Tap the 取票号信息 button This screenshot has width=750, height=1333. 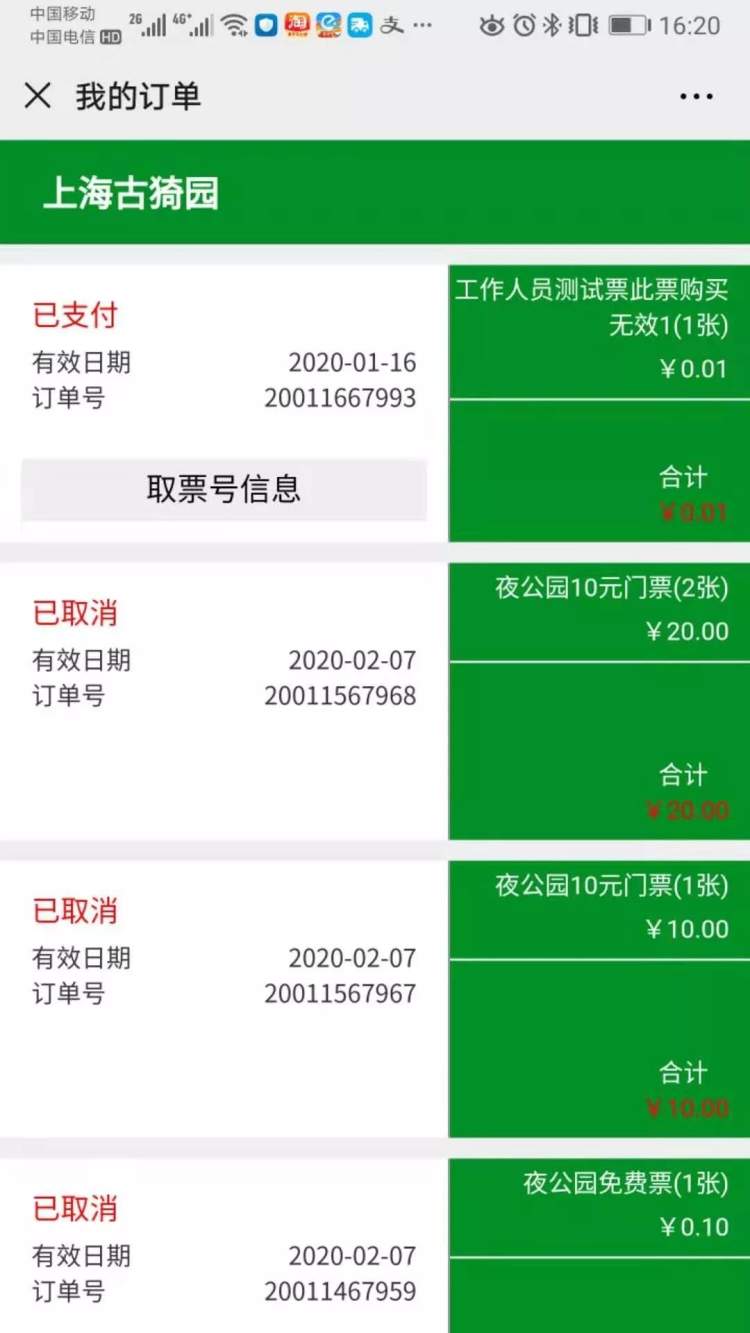pos(224,489)
